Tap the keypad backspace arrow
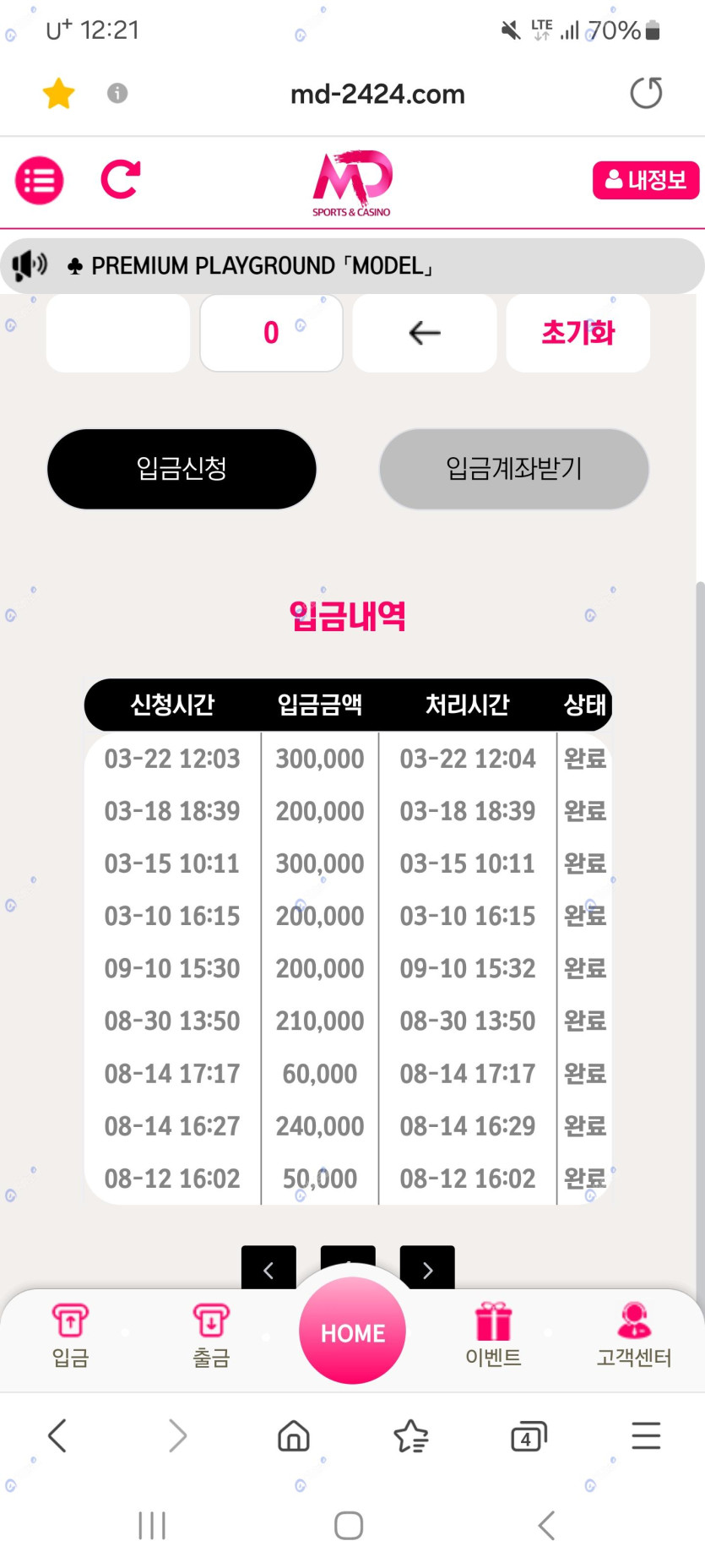This screenshot has height=1568, width=705. [x=425, y=333]
